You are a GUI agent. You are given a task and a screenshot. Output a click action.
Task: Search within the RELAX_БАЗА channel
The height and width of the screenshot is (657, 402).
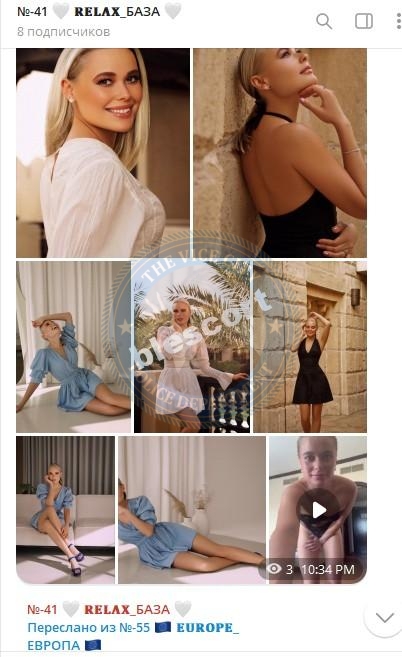point(324,21)
